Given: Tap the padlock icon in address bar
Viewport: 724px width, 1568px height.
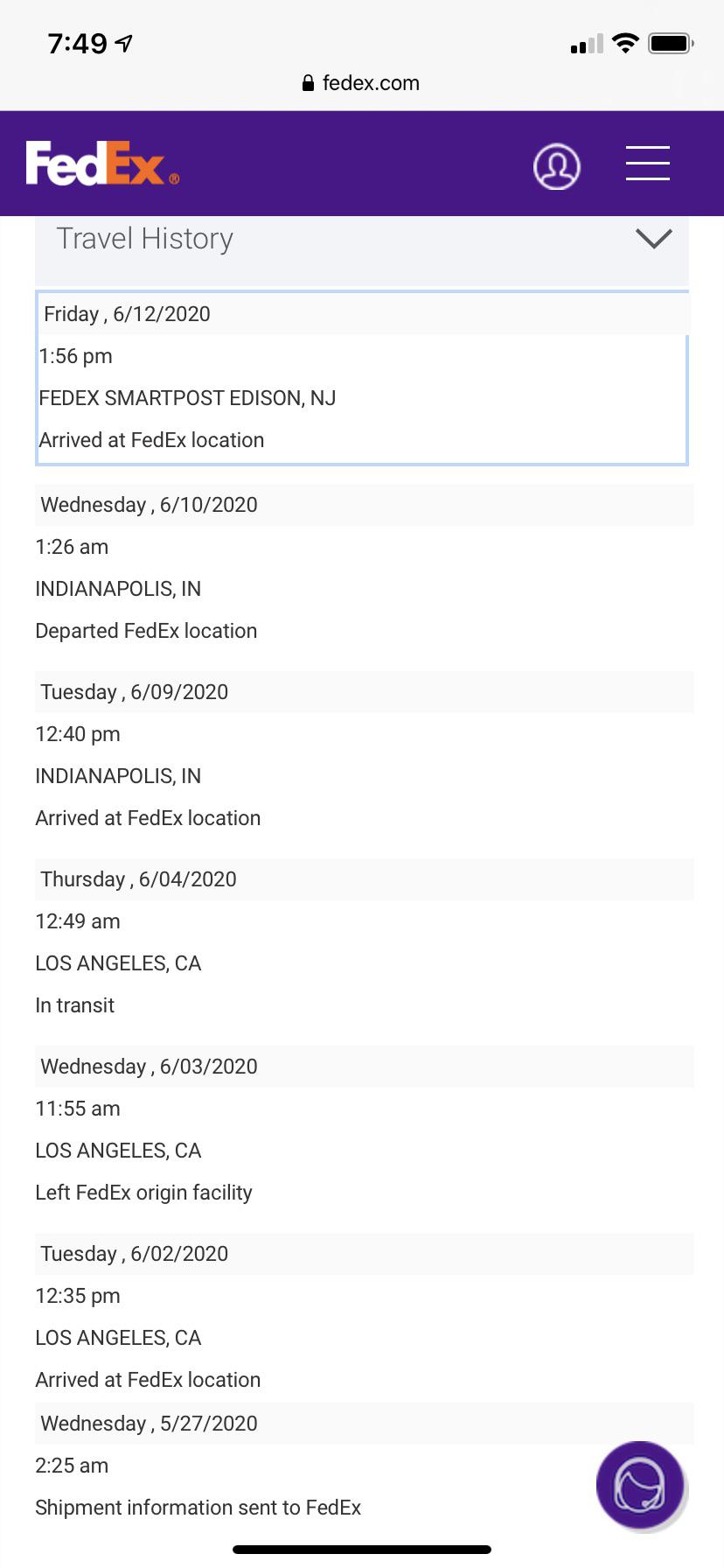Looking at the screenshot, I should (308, 82).
